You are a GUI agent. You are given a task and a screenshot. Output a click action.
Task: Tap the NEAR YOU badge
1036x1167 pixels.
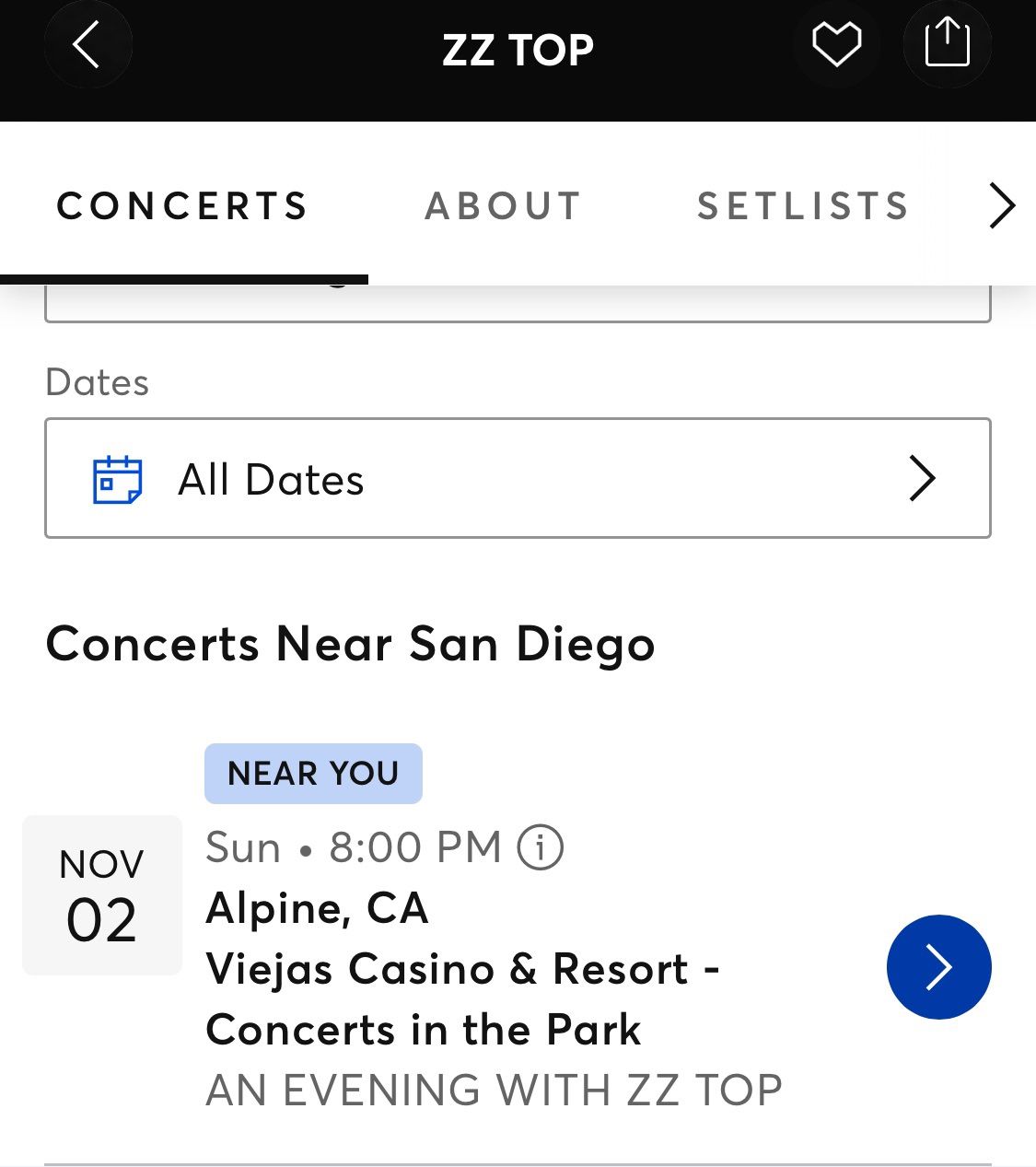[x=313, y=773]
